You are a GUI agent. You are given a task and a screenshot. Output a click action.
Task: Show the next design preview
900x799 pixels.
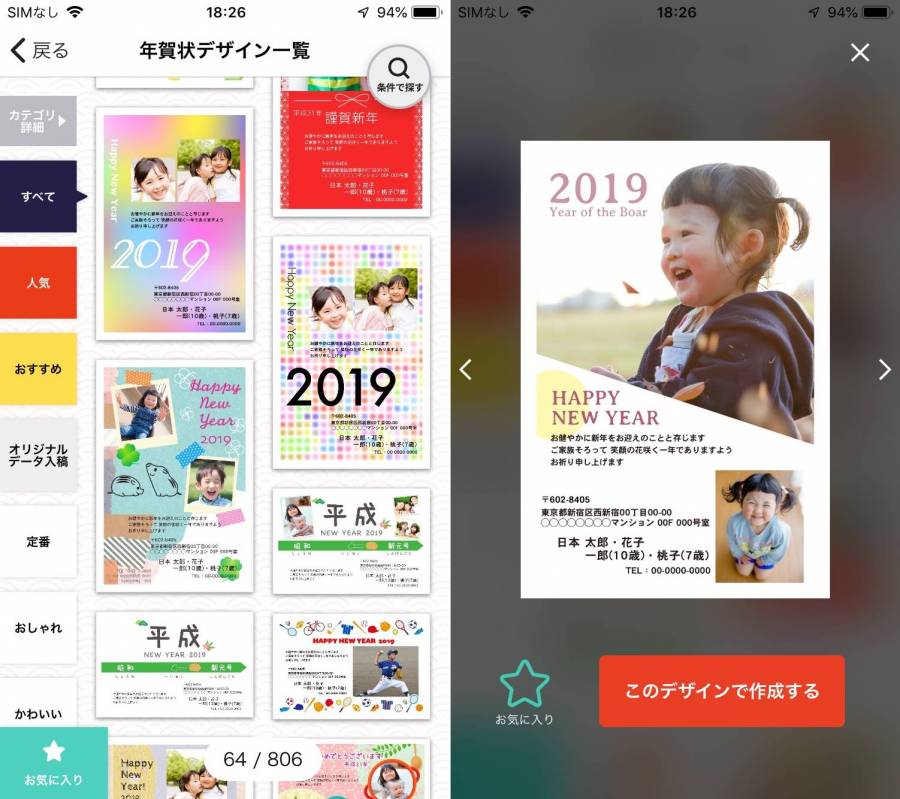[x=884, y=370]
